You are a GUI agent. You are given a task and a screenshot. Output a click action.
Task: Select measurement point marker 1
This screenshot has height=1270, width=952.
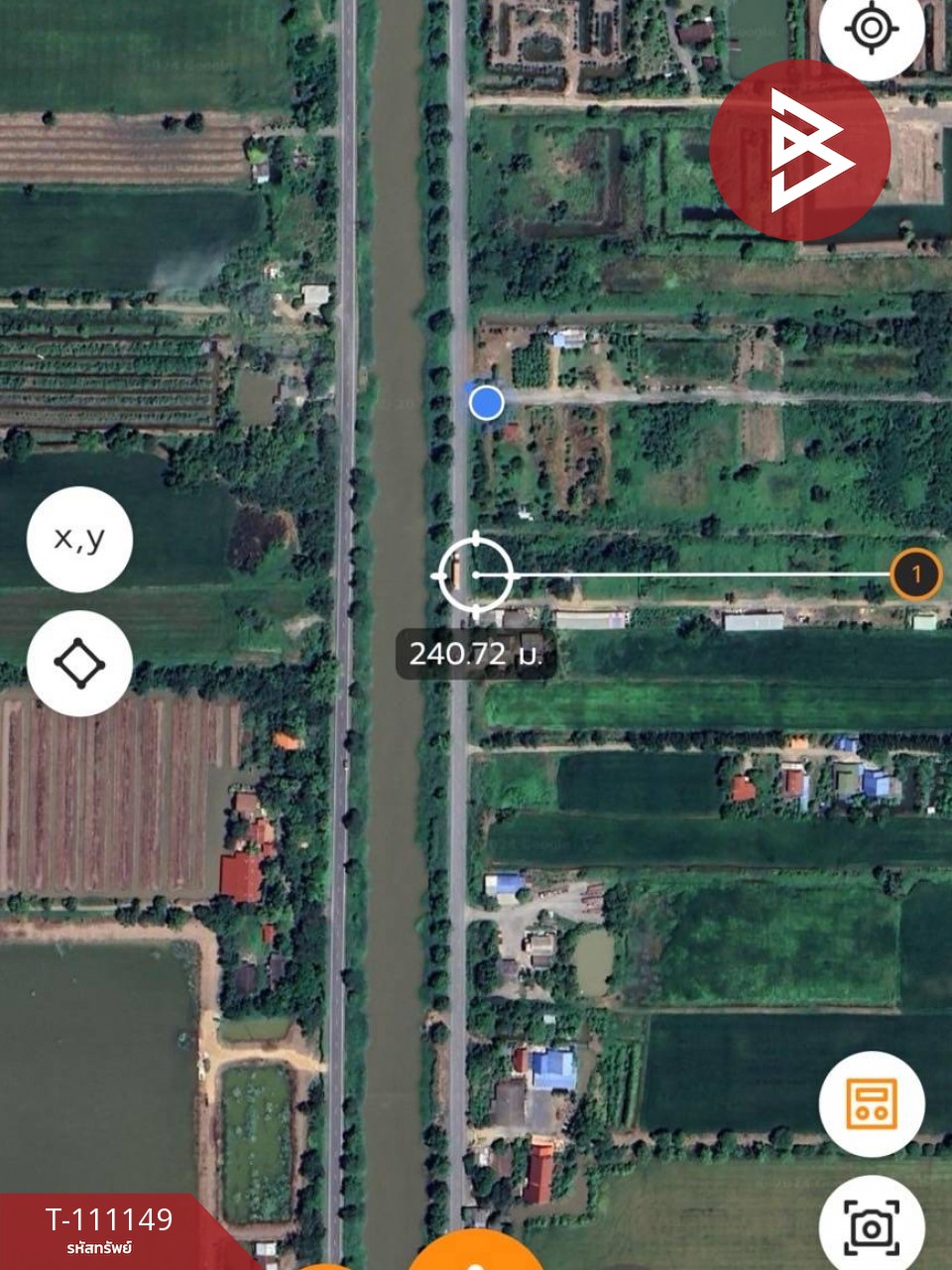[915, 573]
